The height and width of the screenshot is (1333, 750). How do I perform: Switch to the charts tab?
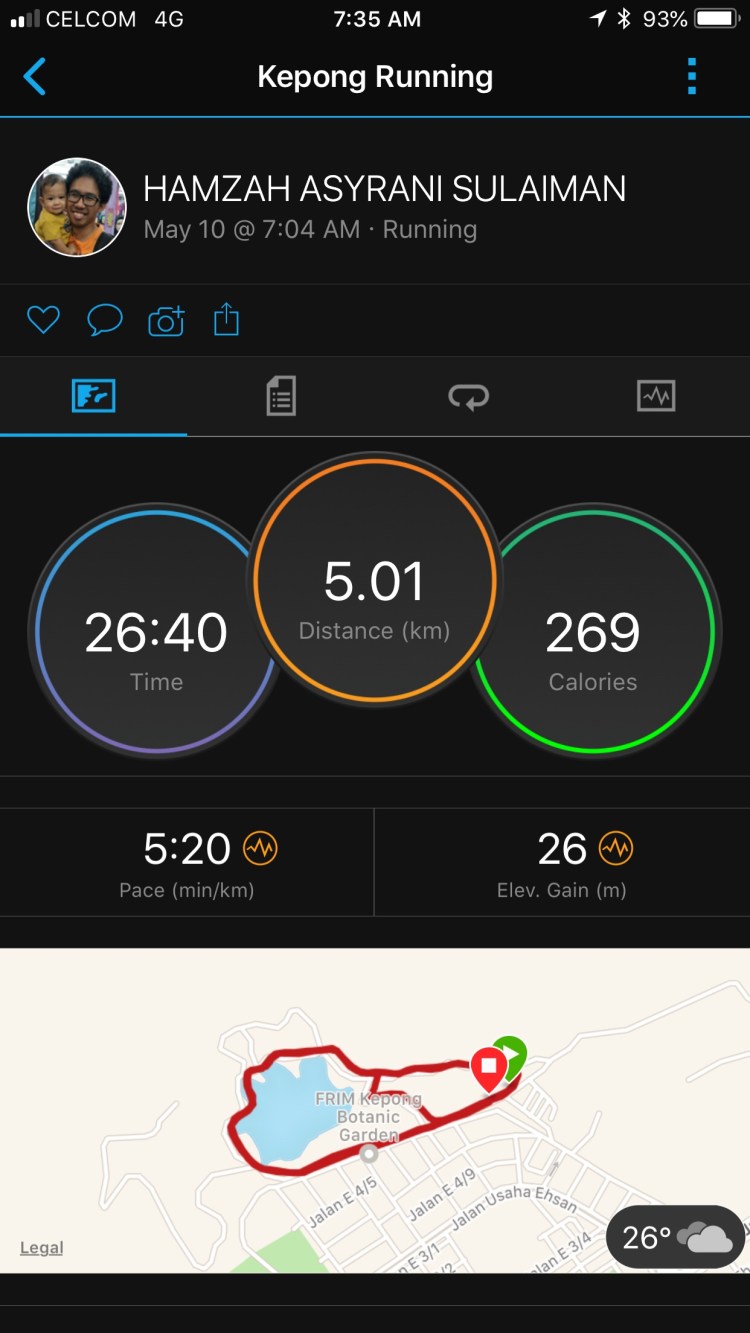pyautogui.click(x=656, y=396)
